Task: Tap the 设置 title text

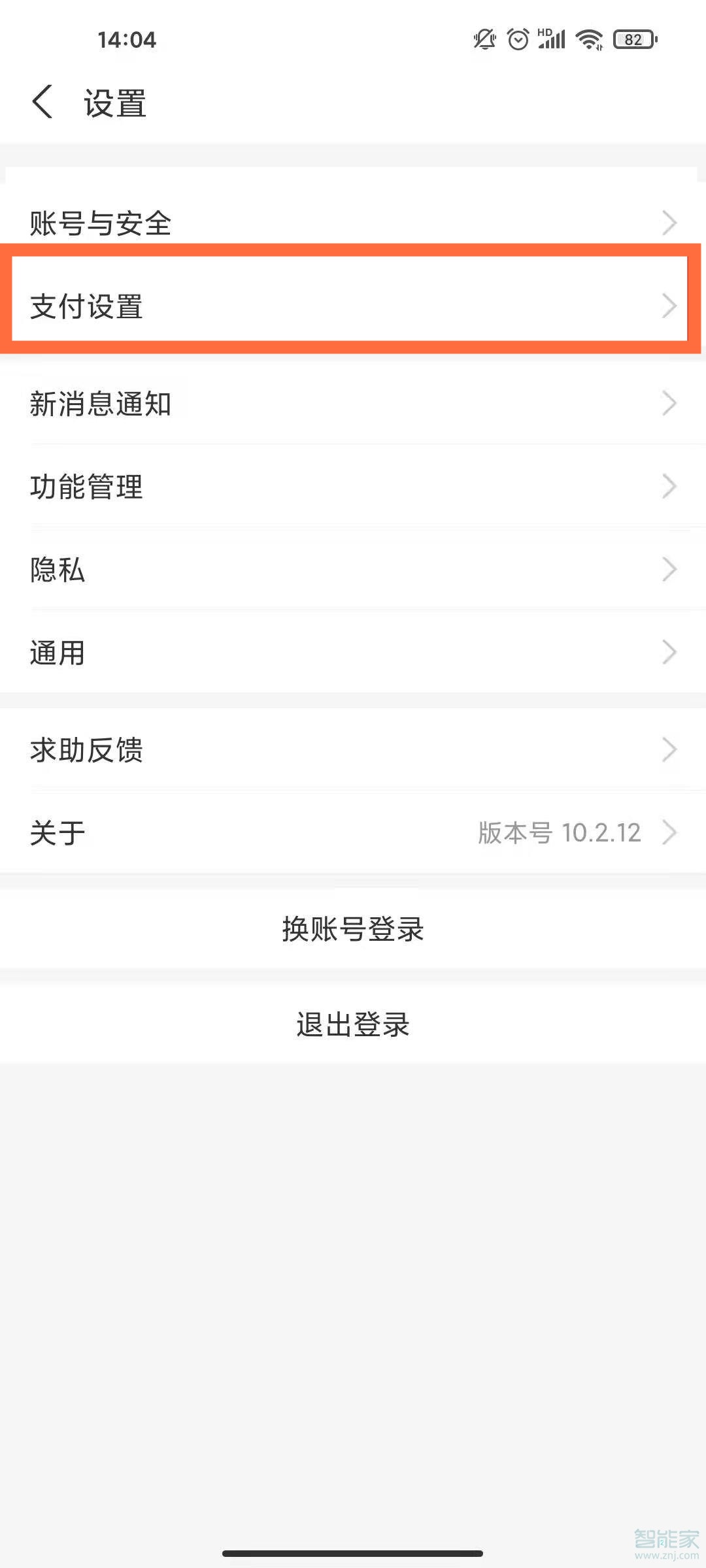Action: point(115,103)
